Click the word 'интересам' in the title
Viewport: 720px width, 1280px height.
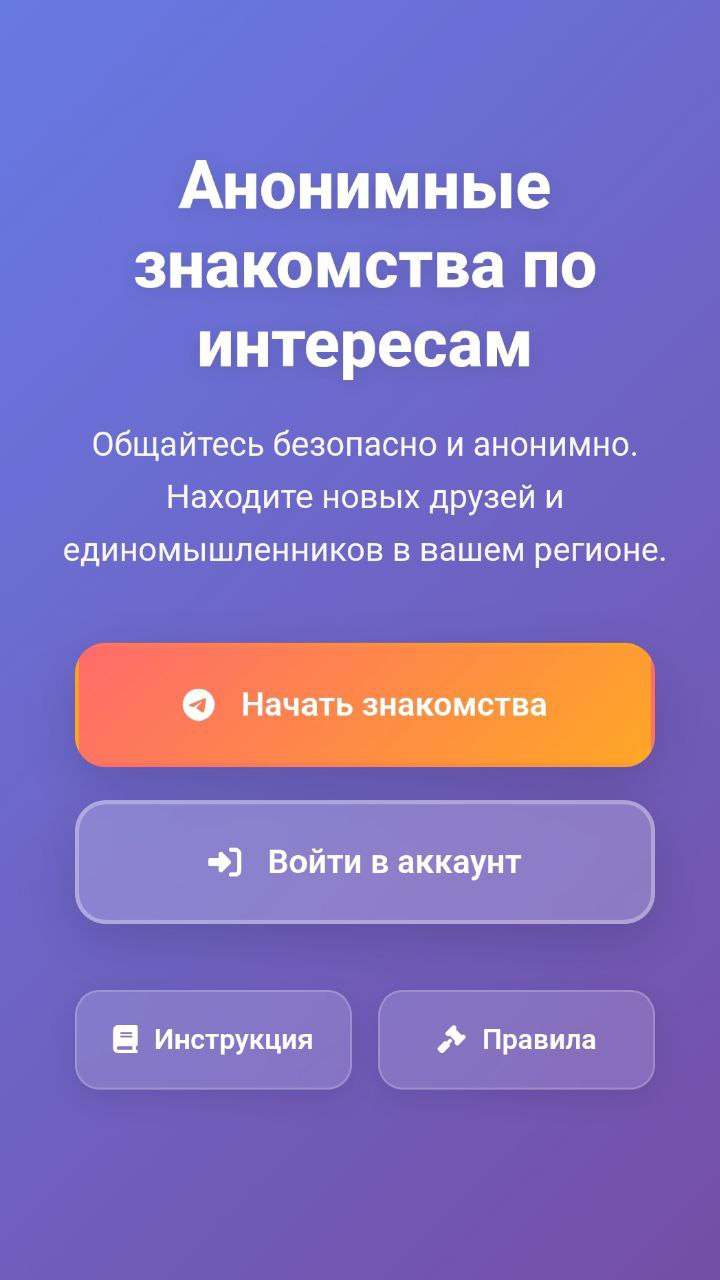click(x=360, y=344)
